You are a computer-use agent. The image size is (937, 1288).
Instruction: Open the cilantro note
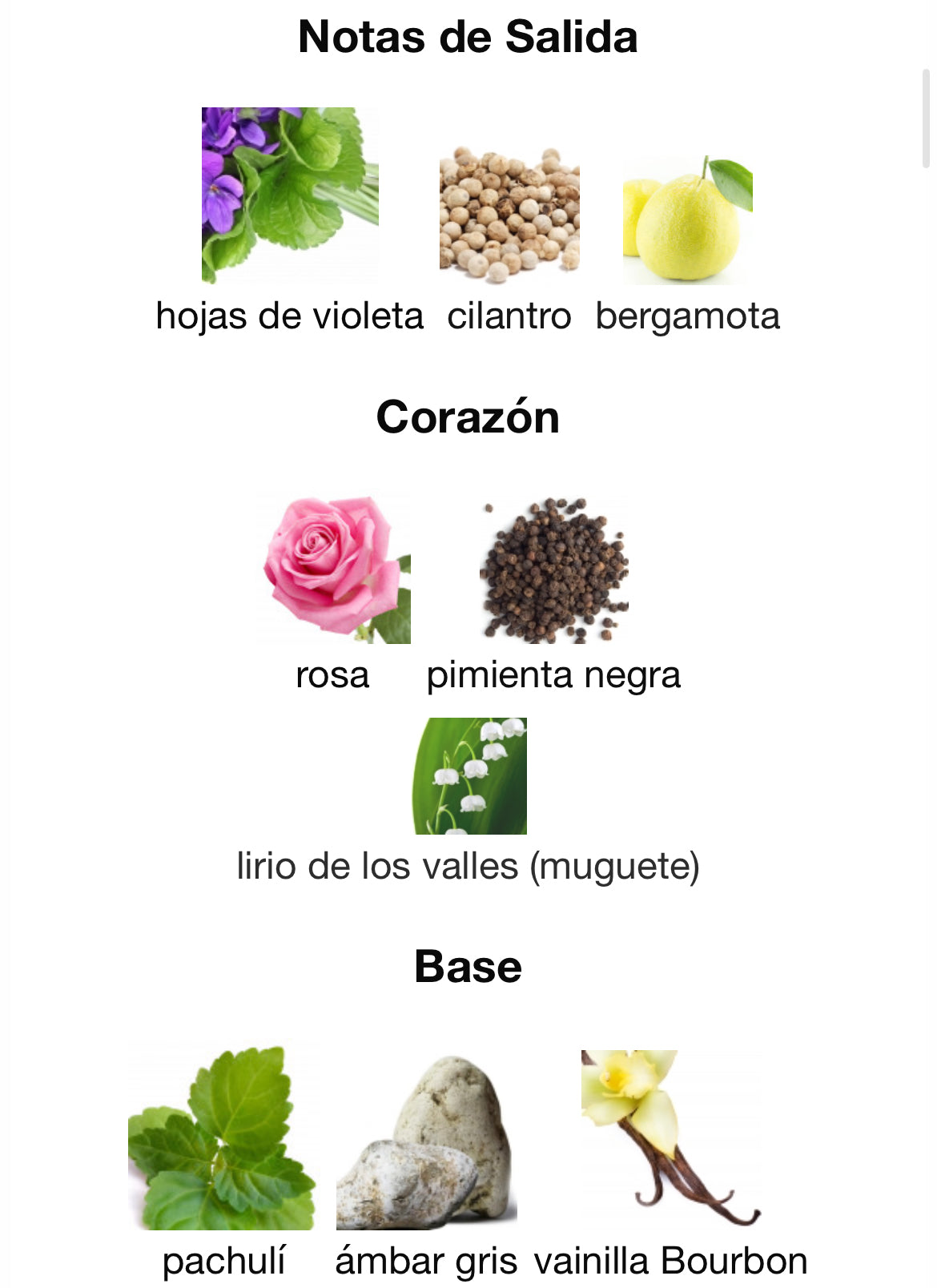click(x=509, y=215)
